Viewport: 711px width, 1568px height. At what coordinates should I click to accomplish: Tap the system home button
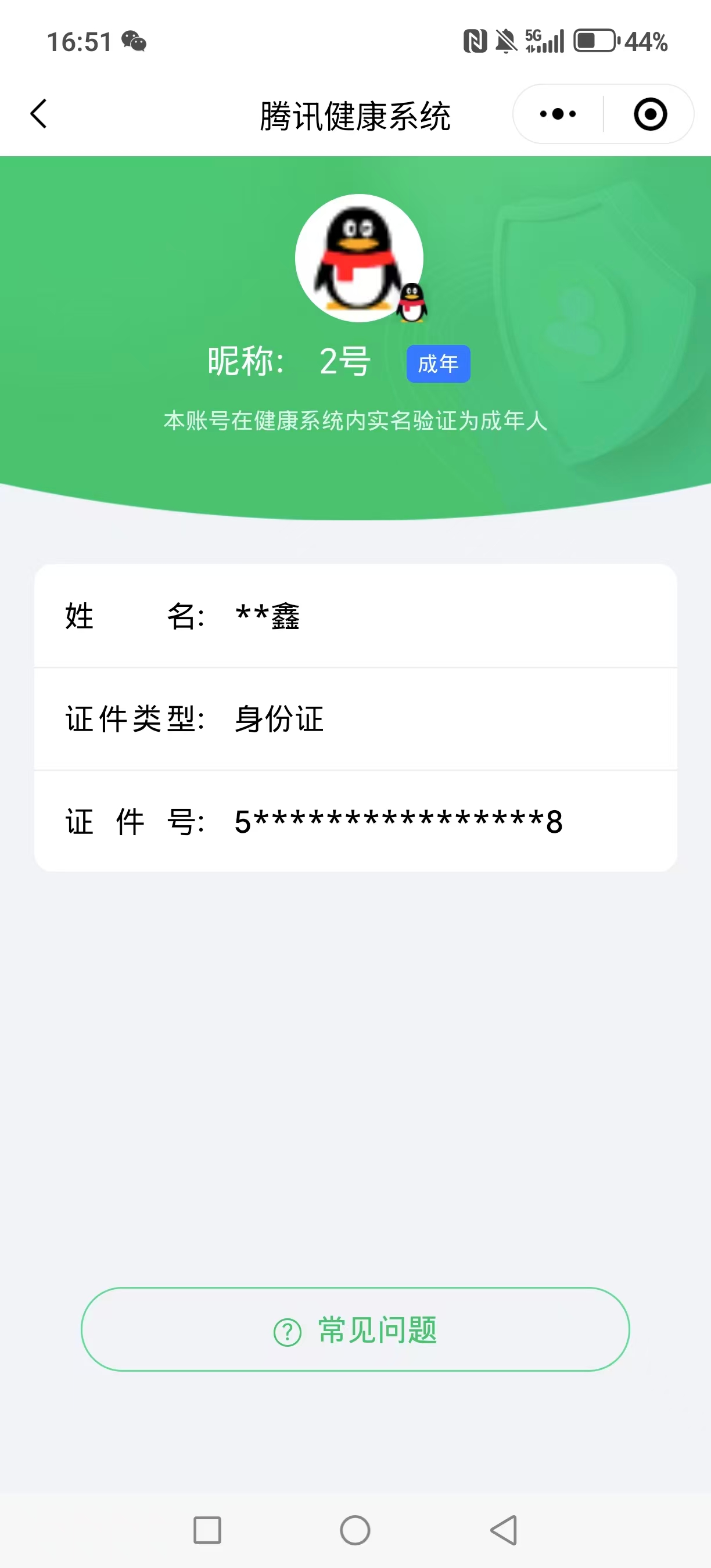point(355,1530)
